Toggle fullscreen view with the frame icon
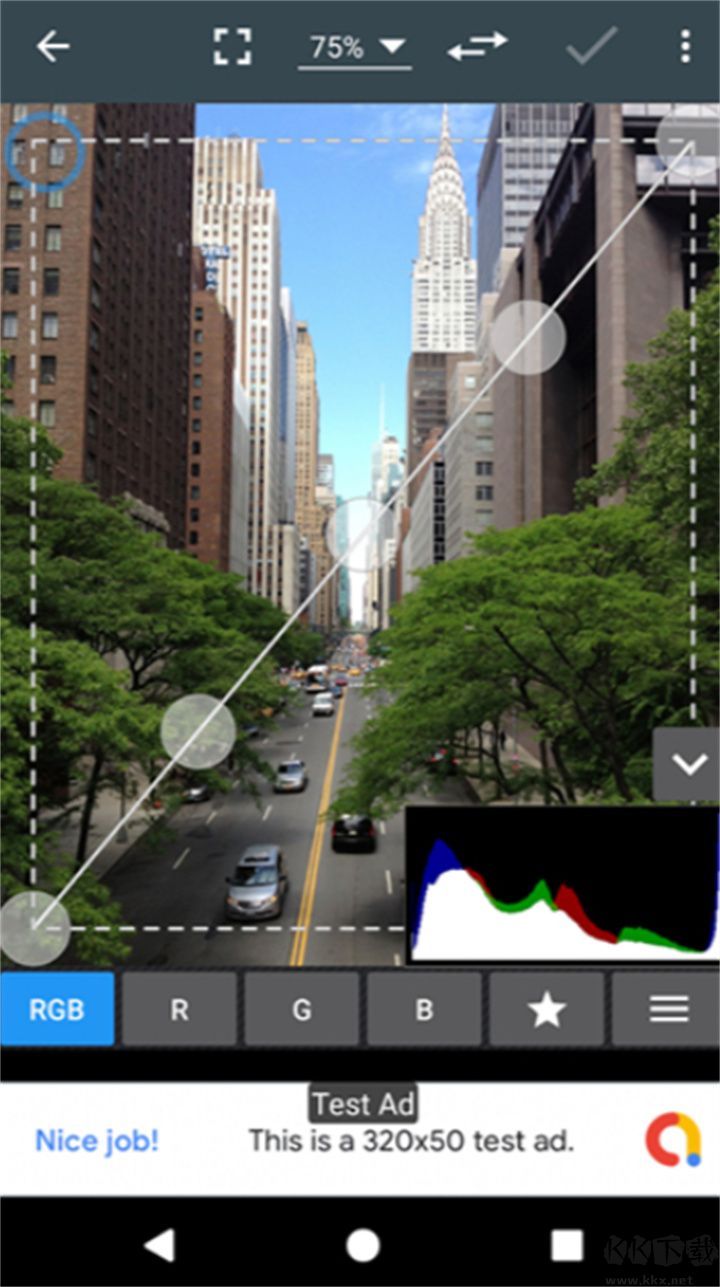 click(232, 47)
